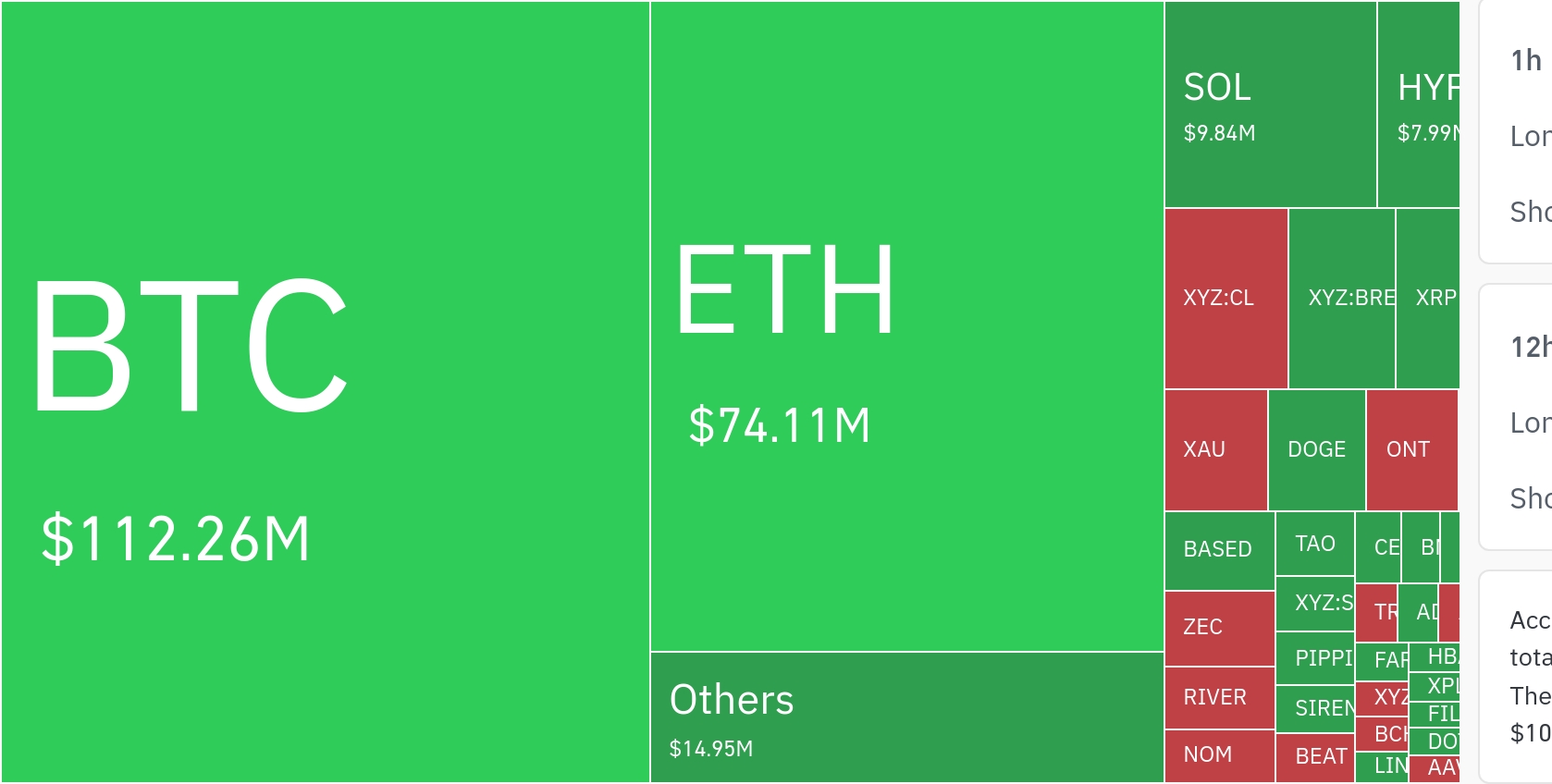
Task: Select the TAO tile
Action: coord(1314,544)
